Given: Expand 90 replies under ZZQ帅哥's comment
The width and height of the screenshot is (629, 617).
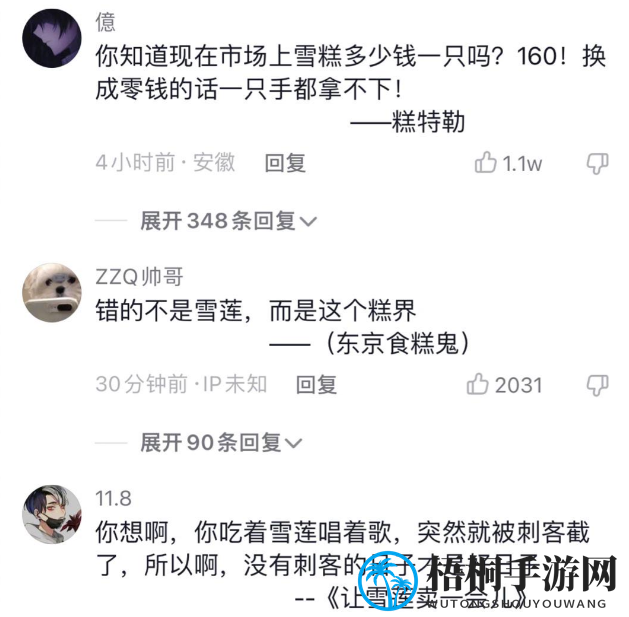Looking at the screenshot, I should [221, 442].
